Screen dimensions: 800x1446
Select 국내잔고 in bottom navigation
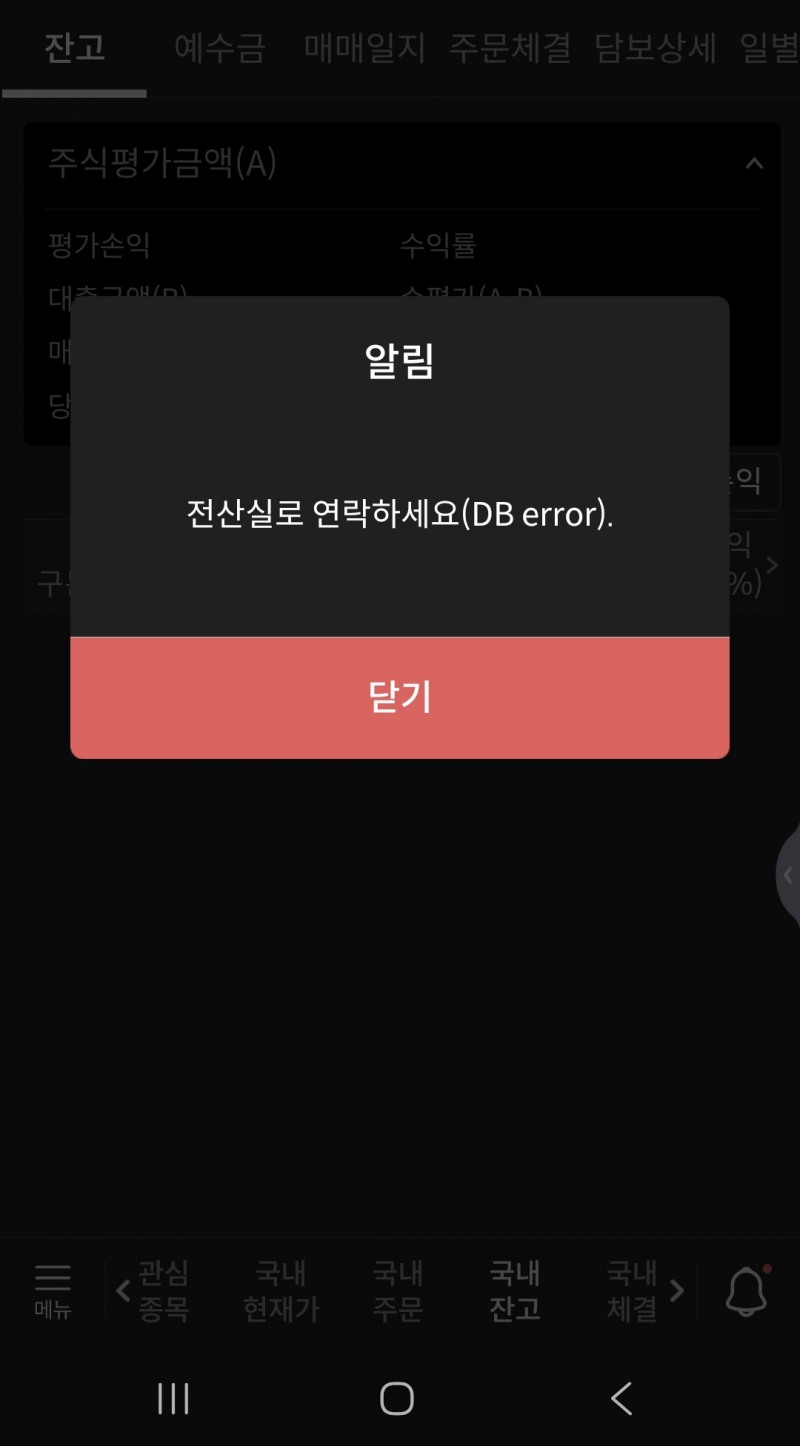click(x=513, y=1292)
